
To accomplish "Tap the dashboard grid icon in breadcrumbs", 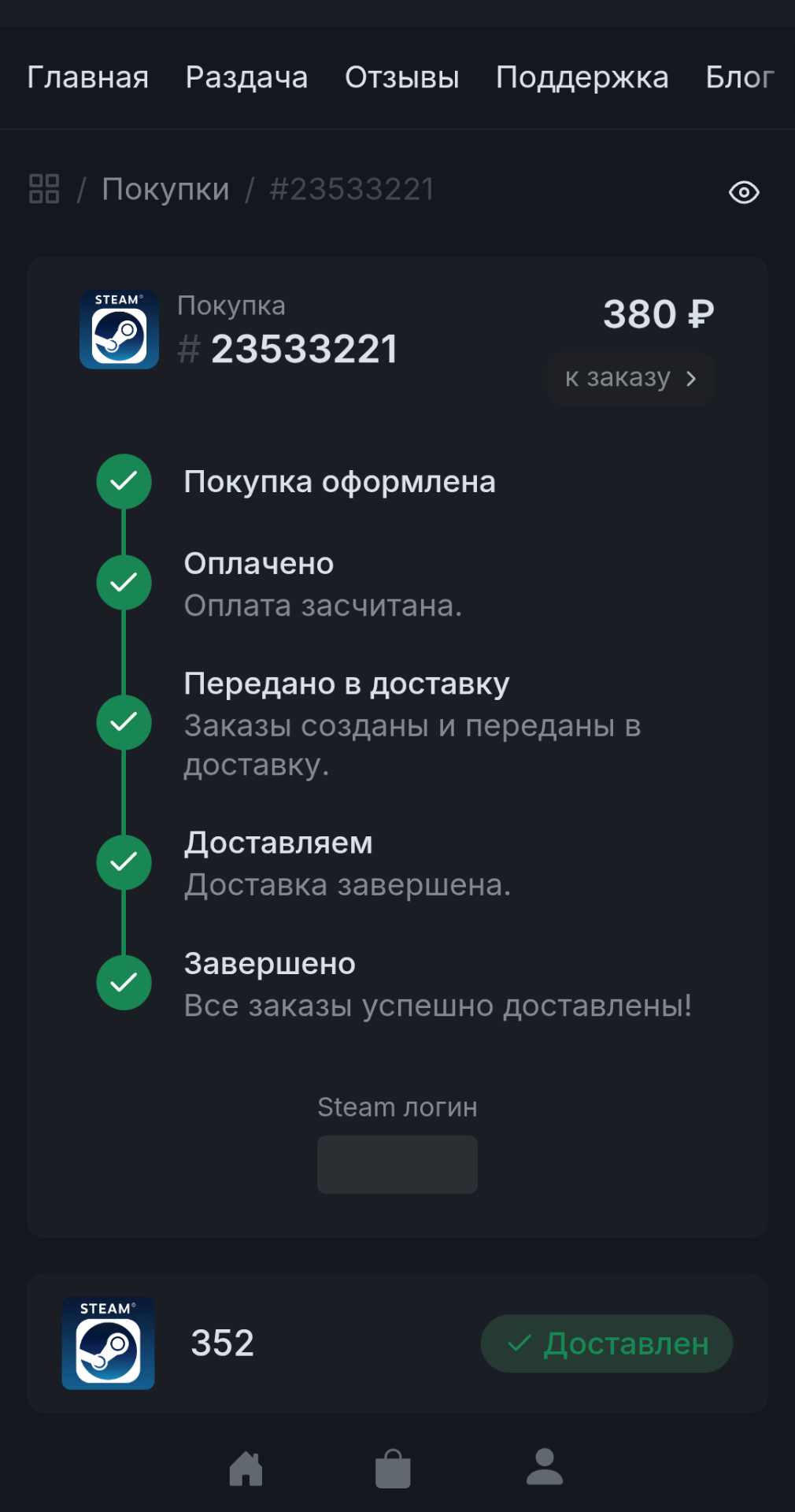I will click(44, 189).
